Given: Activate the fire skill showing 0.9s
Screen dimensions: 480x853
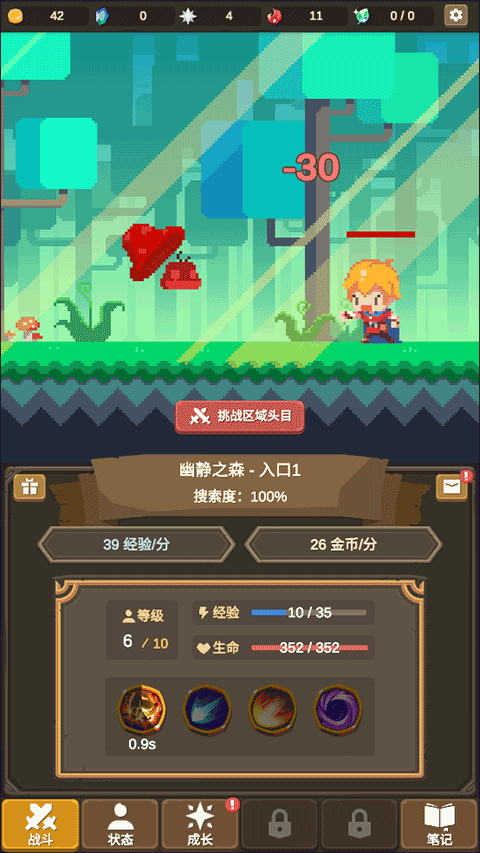Looking at the screenshot, I should tap(141, 709).
